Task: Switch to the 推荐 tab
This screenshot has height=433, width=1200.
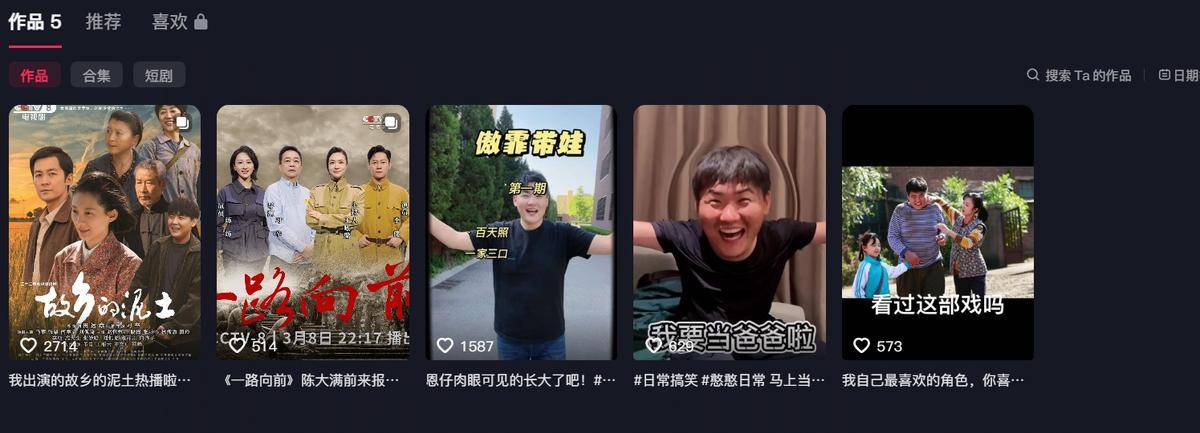Action: coord(103,22)
